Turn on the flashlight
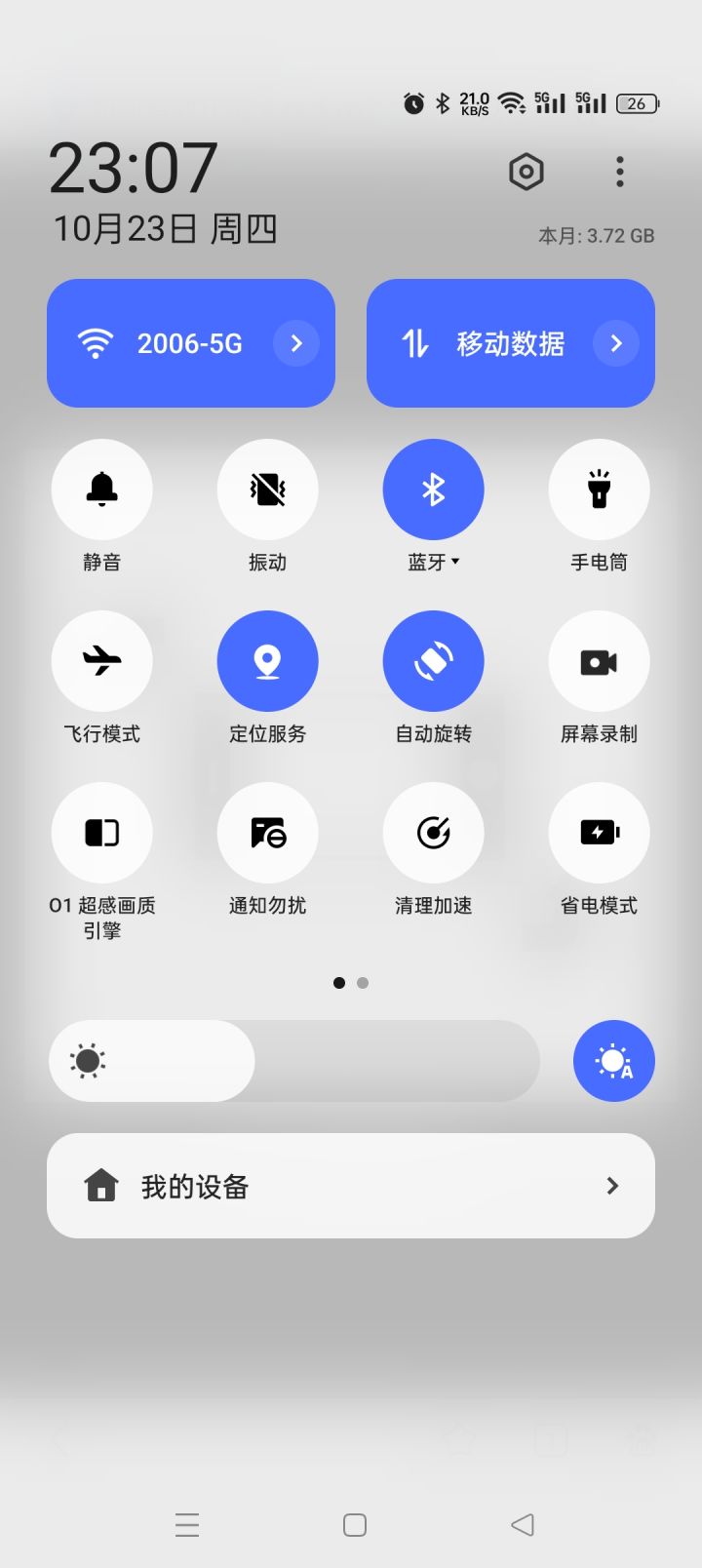 pos(599,490)
